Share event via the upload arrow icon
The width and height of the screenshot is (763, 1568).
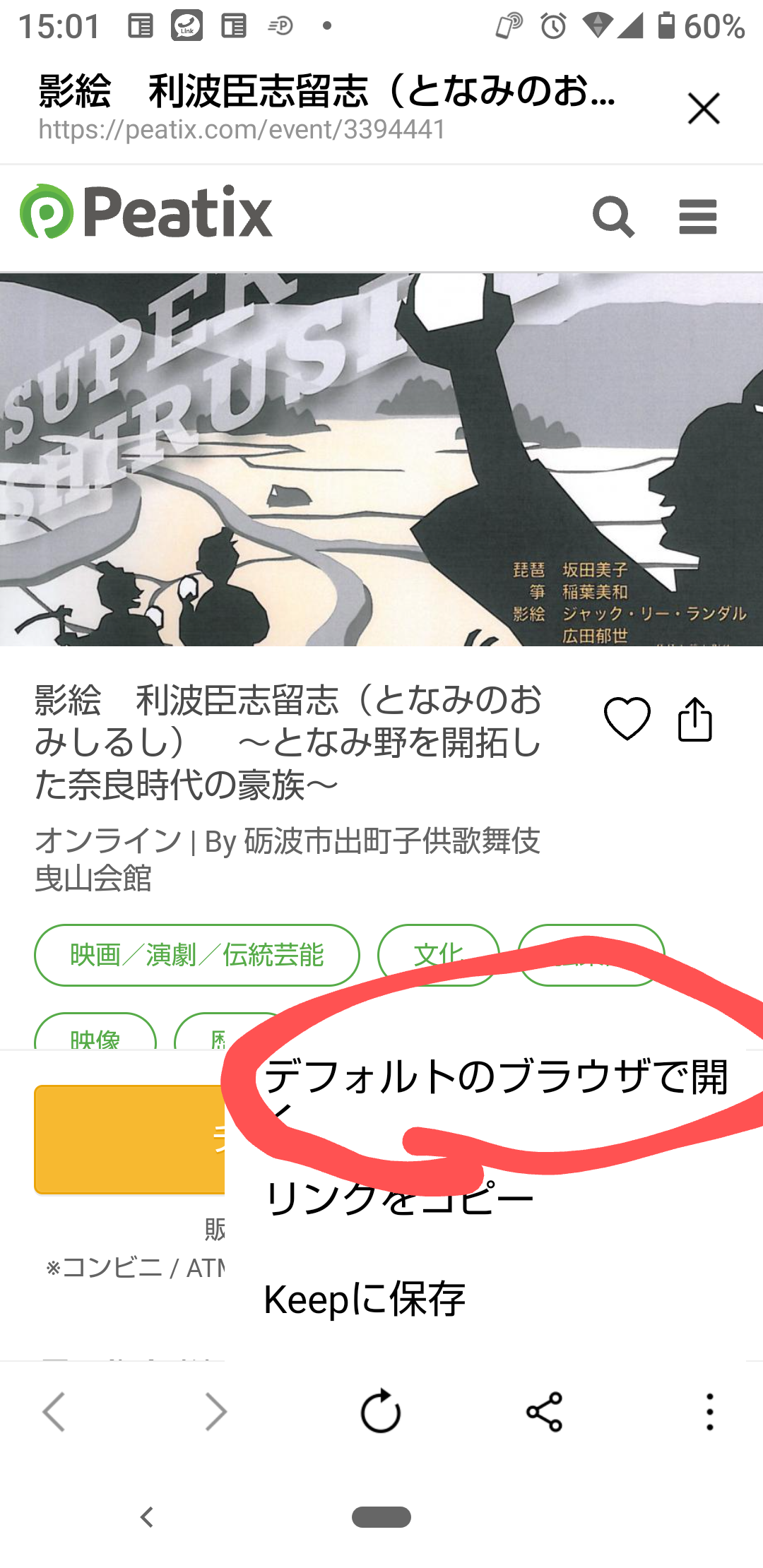[695, 718]
